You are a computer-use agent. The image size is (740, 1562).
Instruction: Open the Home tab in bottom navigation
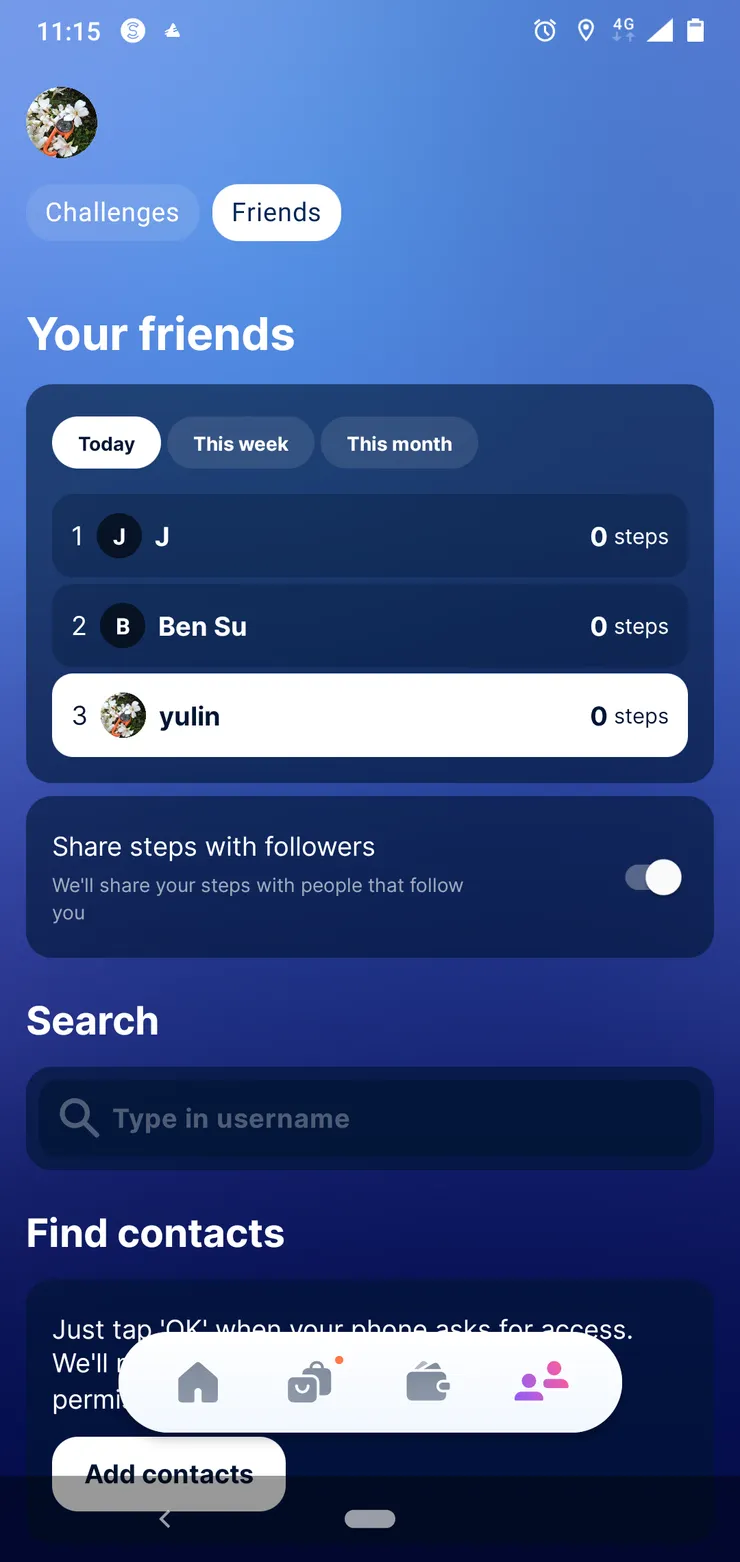click(x=199, y=1382)
